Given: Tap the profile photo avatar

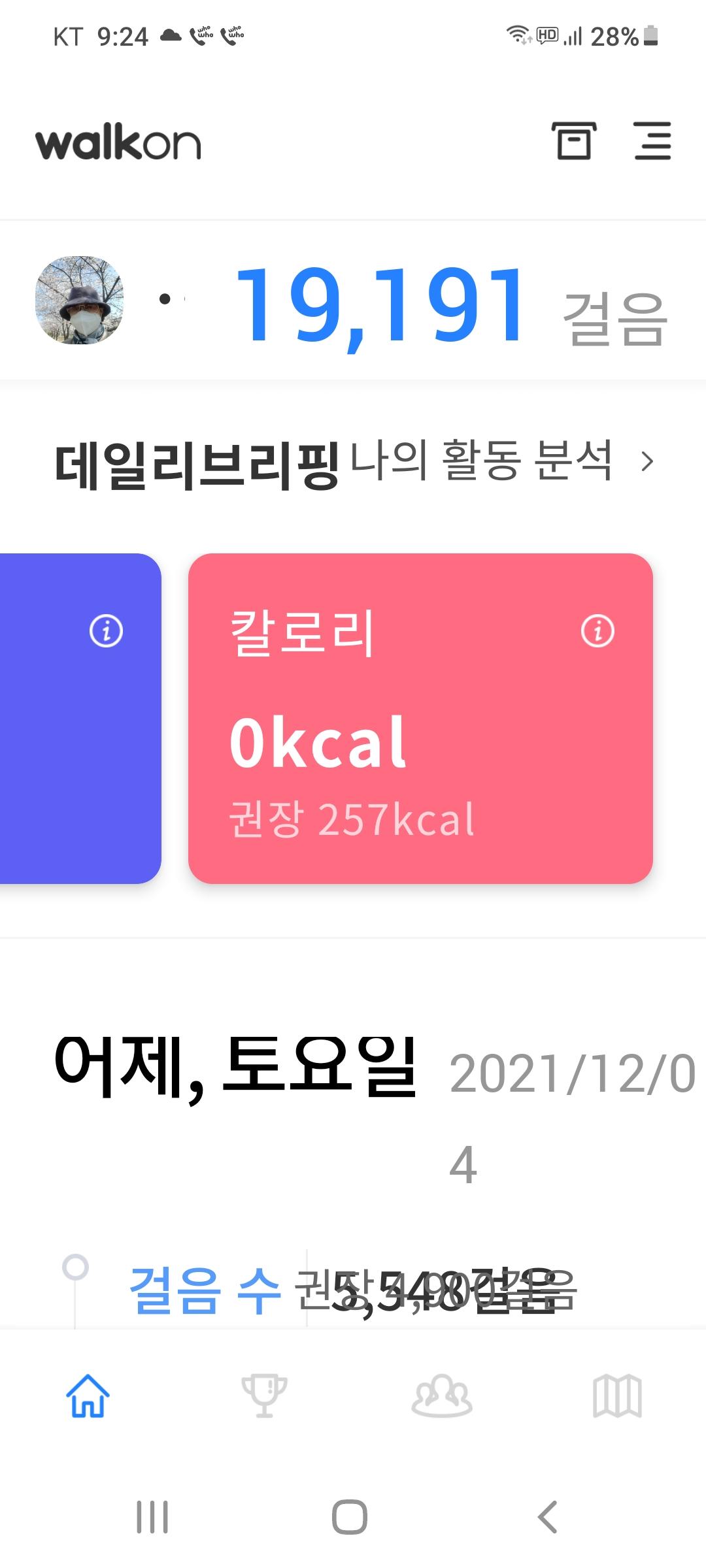Looking at the screenshot, I should click(79, 300).
